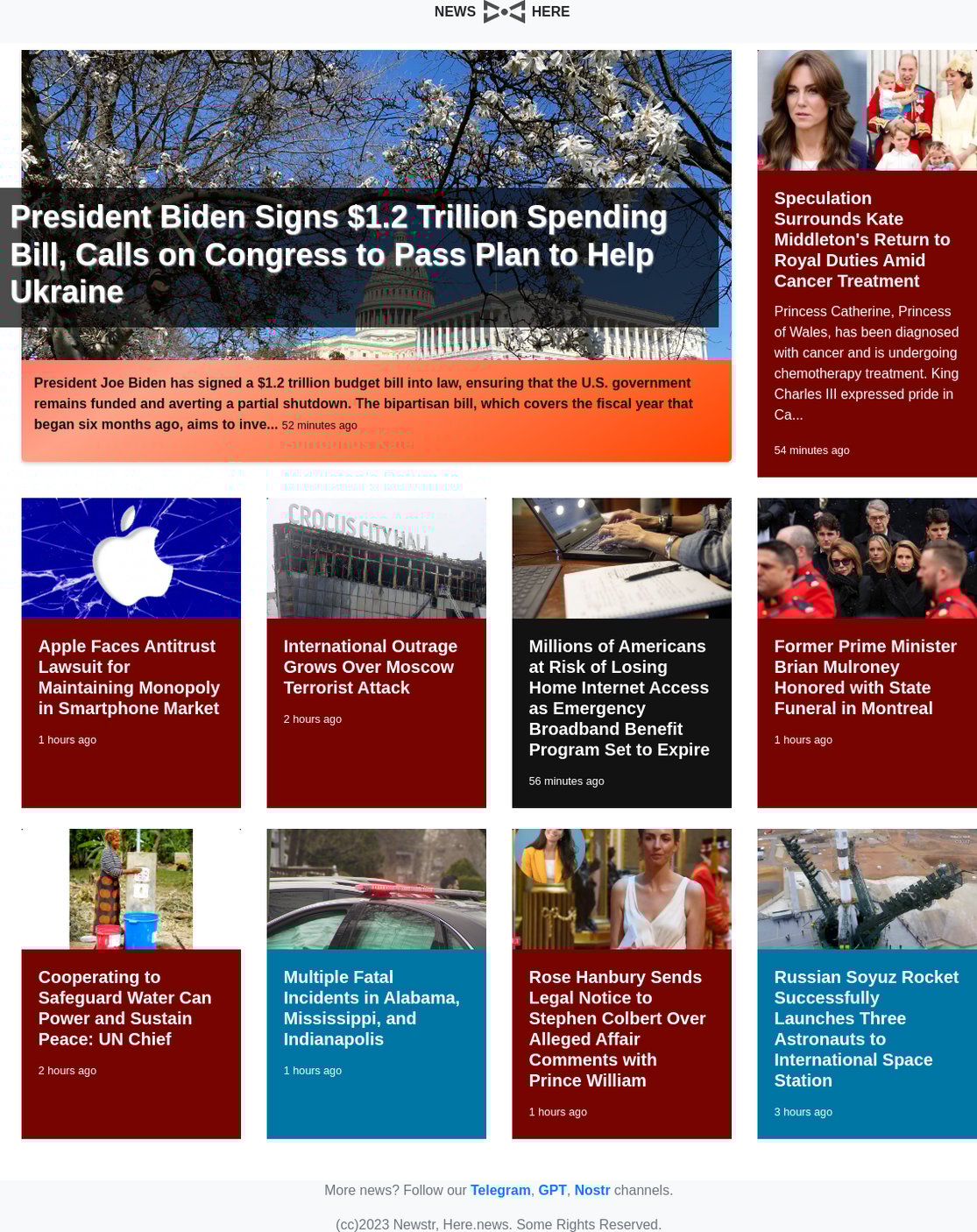This screenshot has height=1232, width=977.
Task: Open the Moscow terrorist attack outrage article
Action: tap(370, 667)
